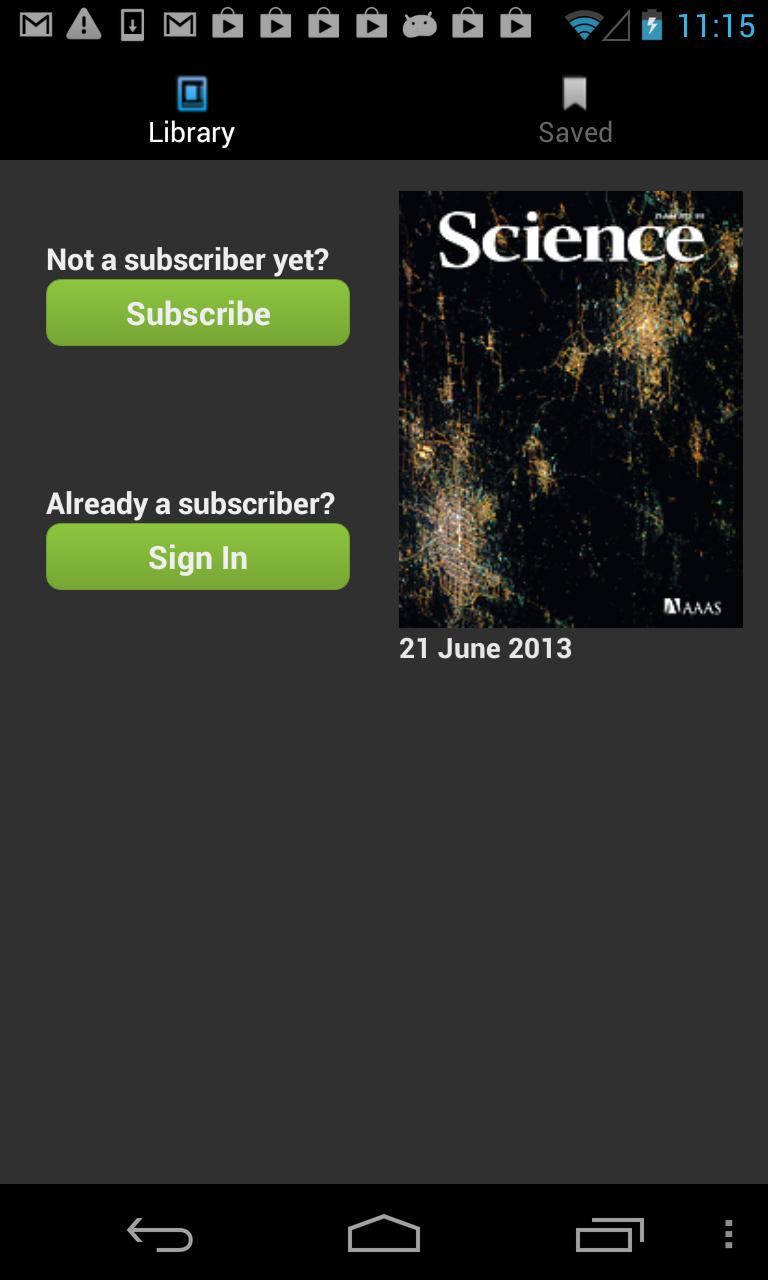The height and width of the screenshot is (1280, 768).
Task: Sign in as existing subscriber
Action: (x=197, y=556)
